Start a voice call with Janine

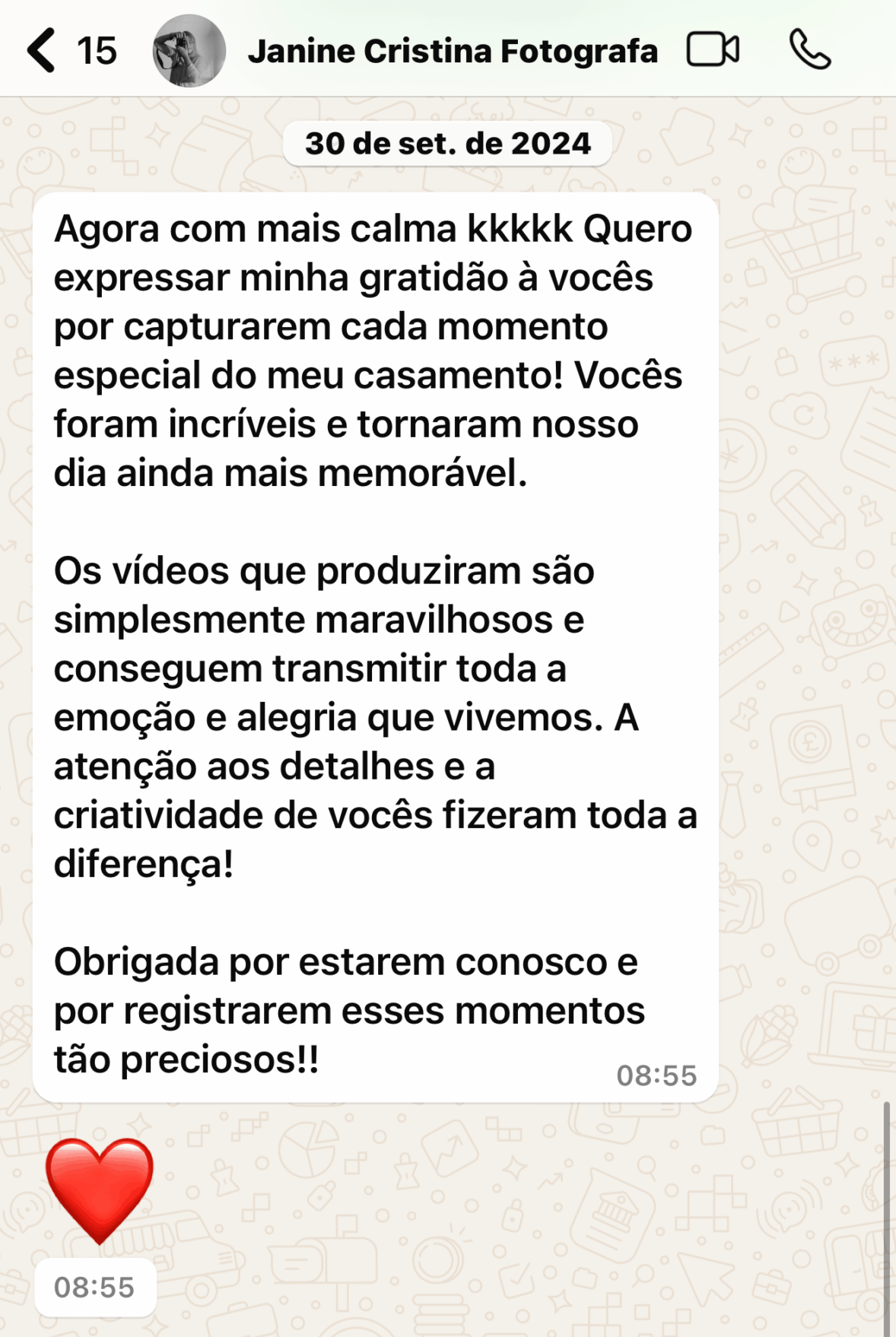809,50
